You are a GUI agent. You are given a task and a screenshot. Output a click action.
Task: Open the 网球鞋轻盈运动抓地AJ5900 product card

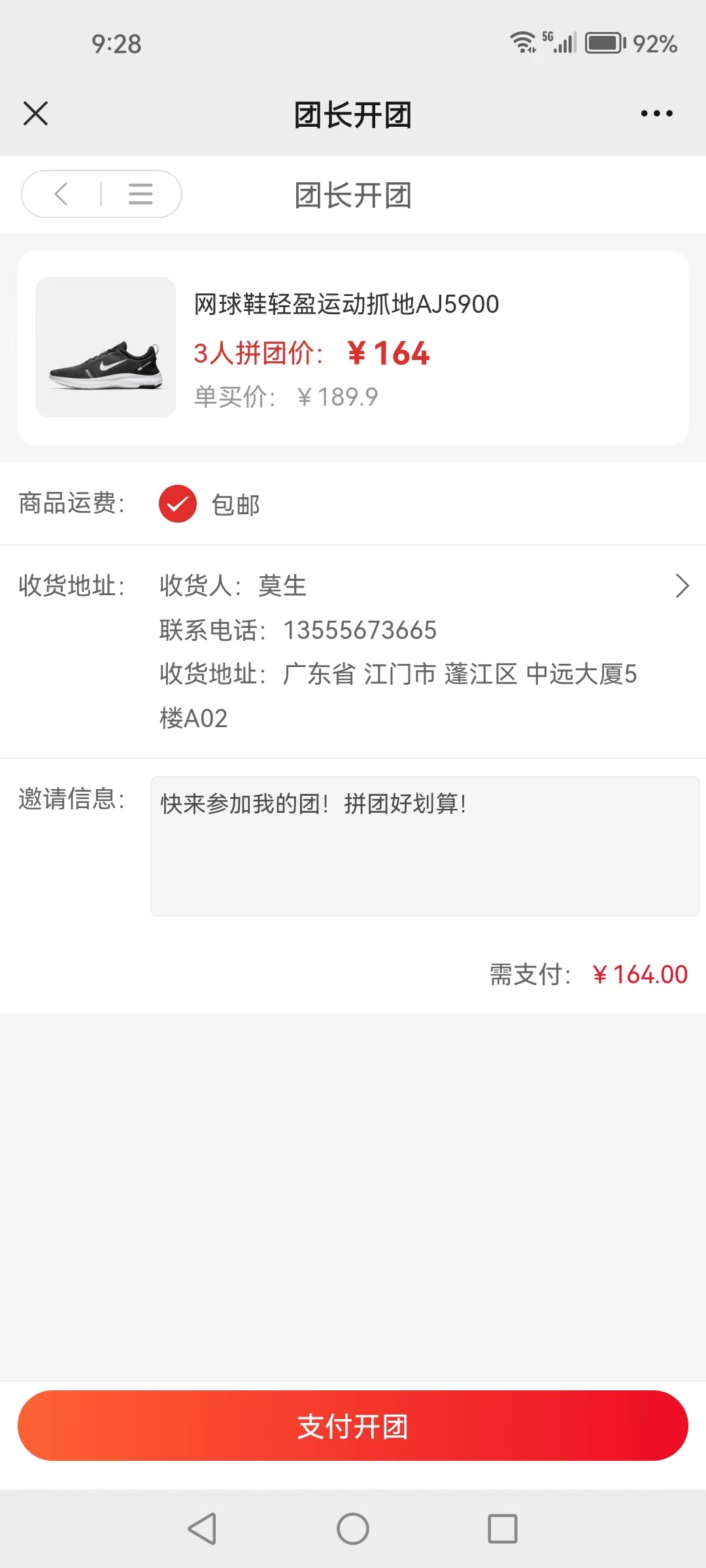(x=353, y=348)
